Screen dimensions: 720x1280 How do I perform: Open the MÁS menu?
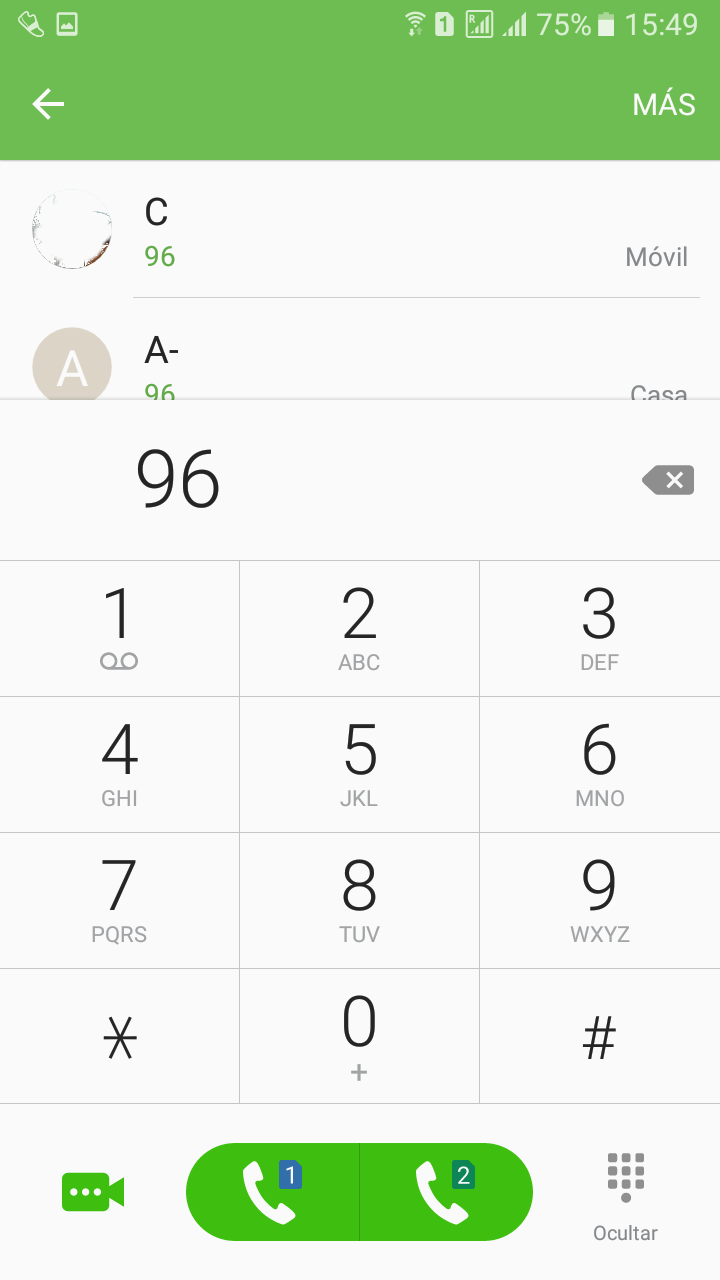click(664, 104)
